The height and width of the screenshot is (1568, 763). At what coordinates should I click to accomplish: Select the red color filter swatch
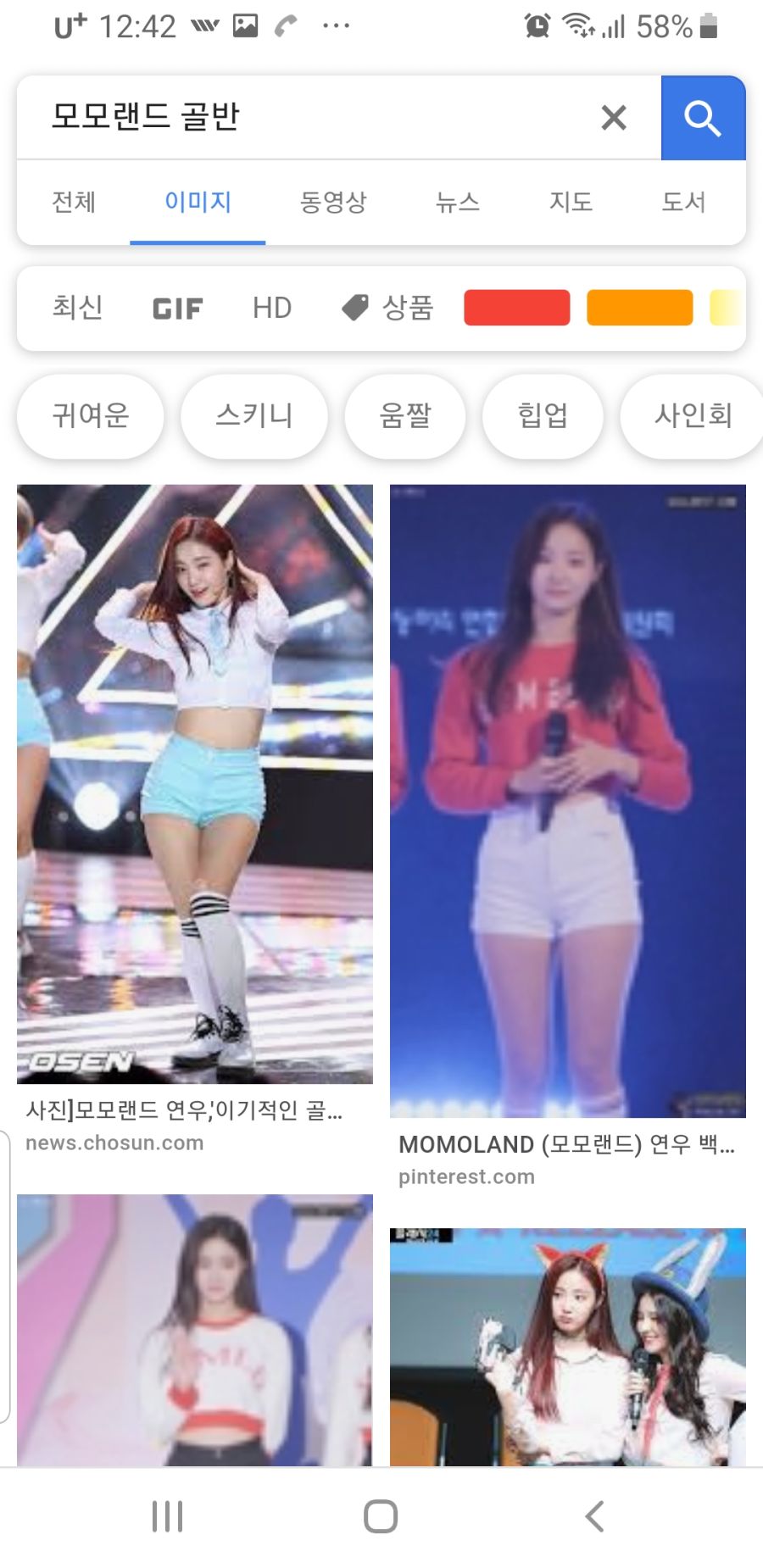(515, 308)
